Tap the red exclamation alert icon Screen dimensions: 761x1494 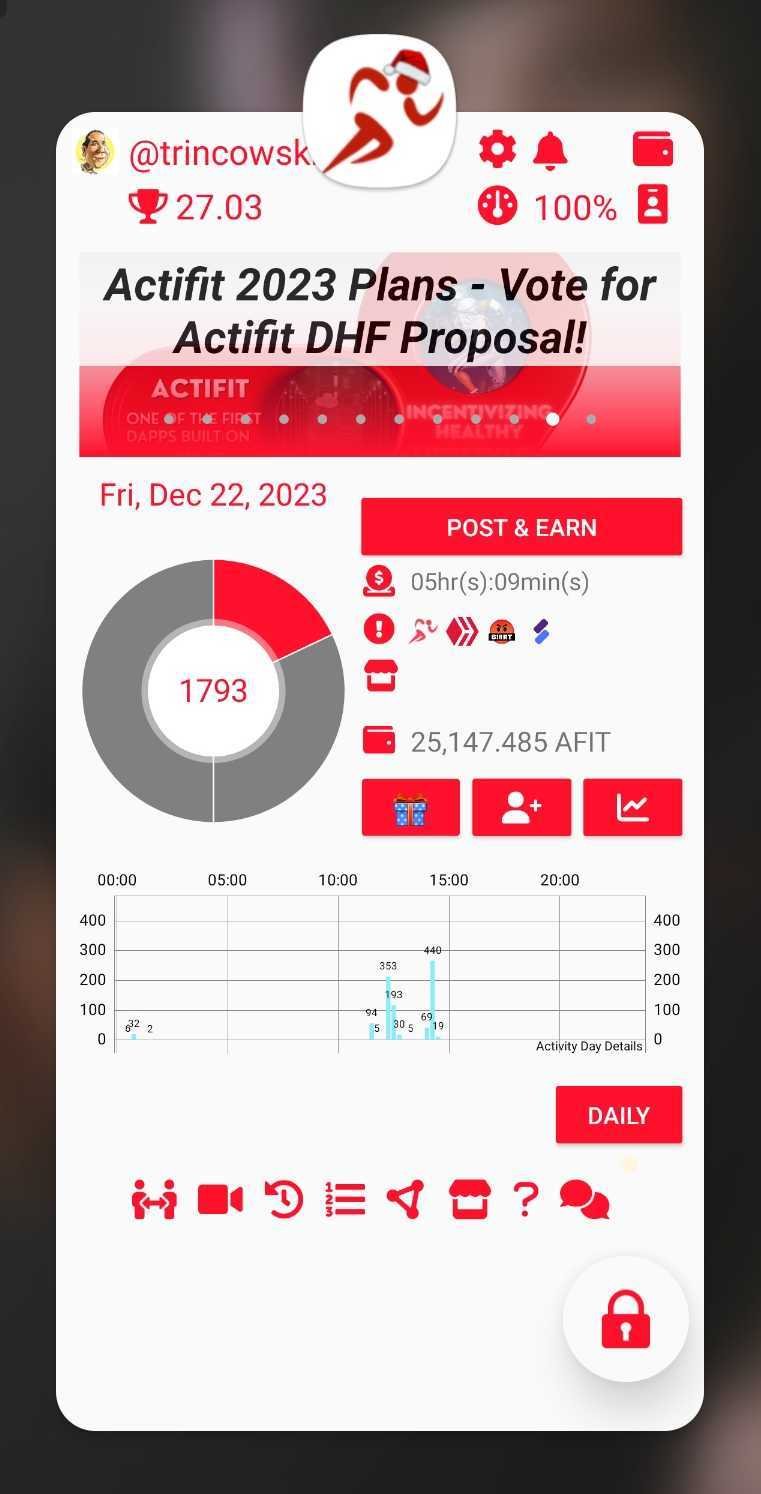click(379, 630)
